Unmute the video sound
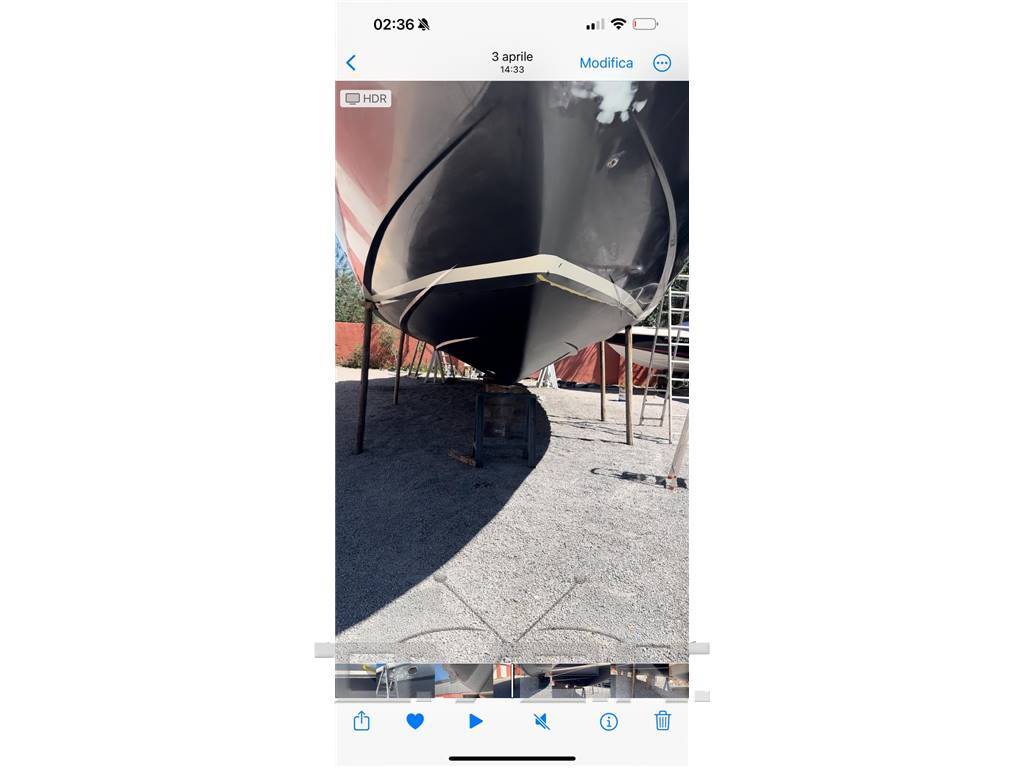 click(x=542, y=721)
